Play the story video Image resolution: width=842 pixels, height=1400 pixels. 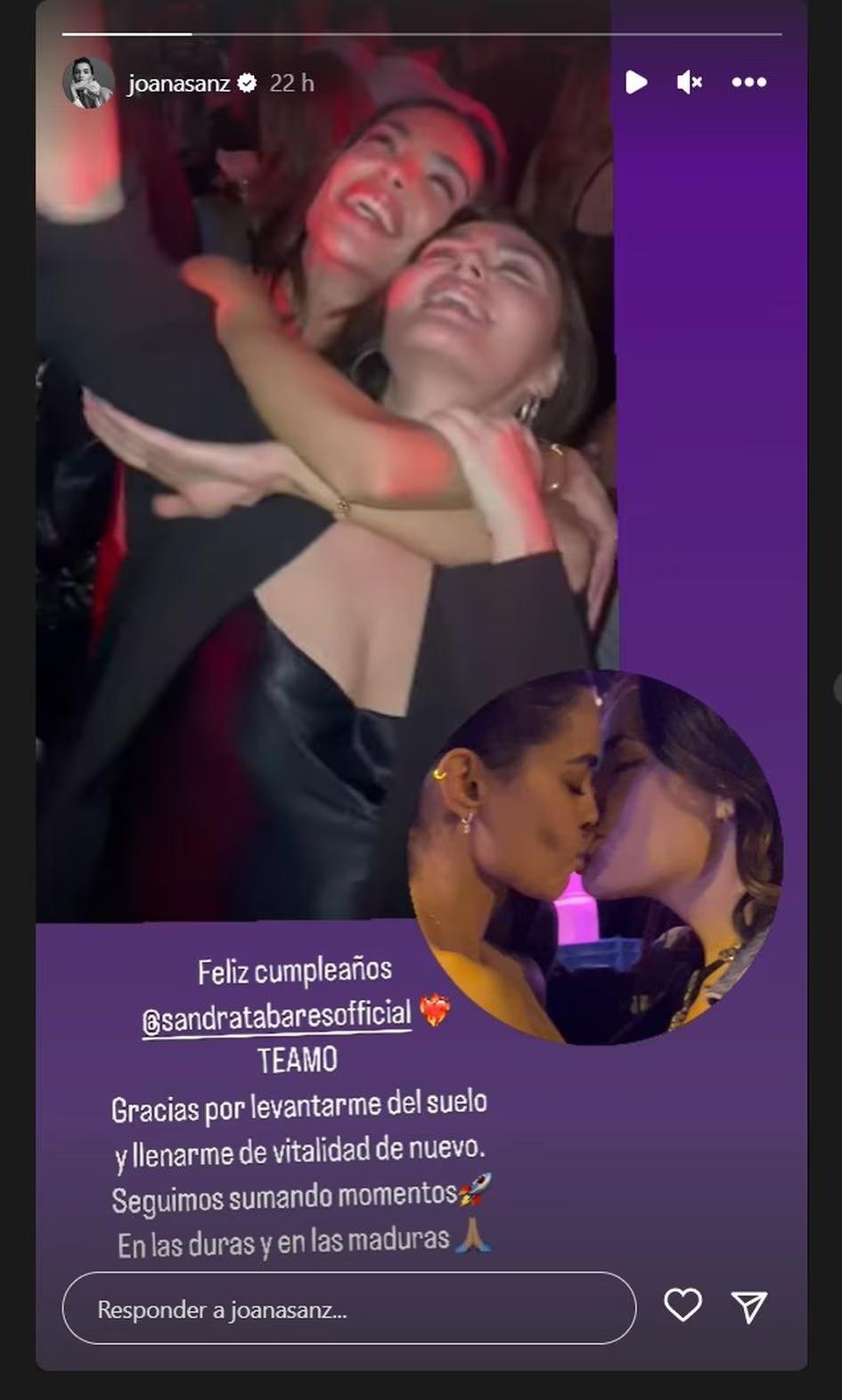(636, 83)
